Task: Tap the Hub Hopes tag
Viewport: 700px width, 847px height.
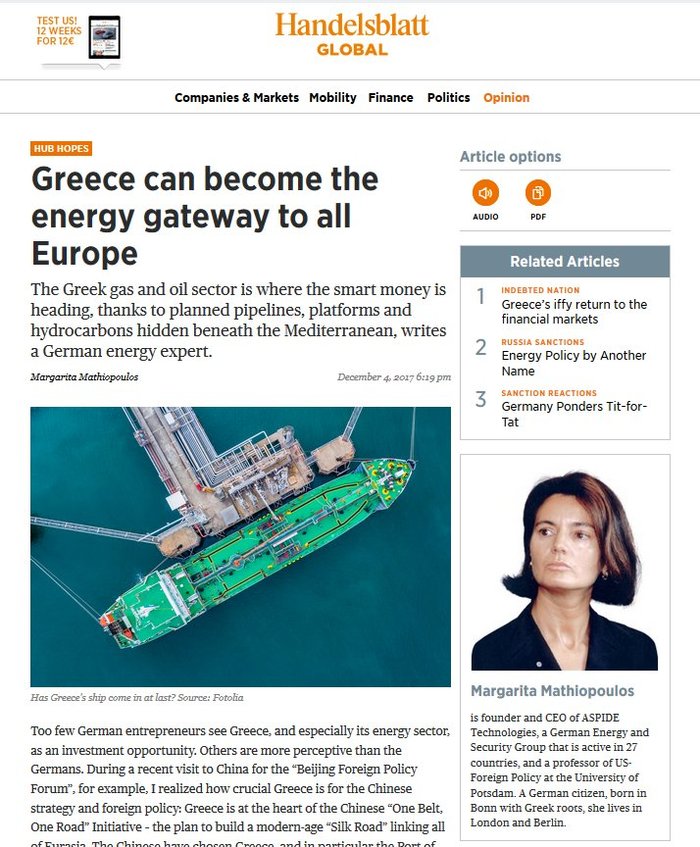Action: (x=61, y=149)
